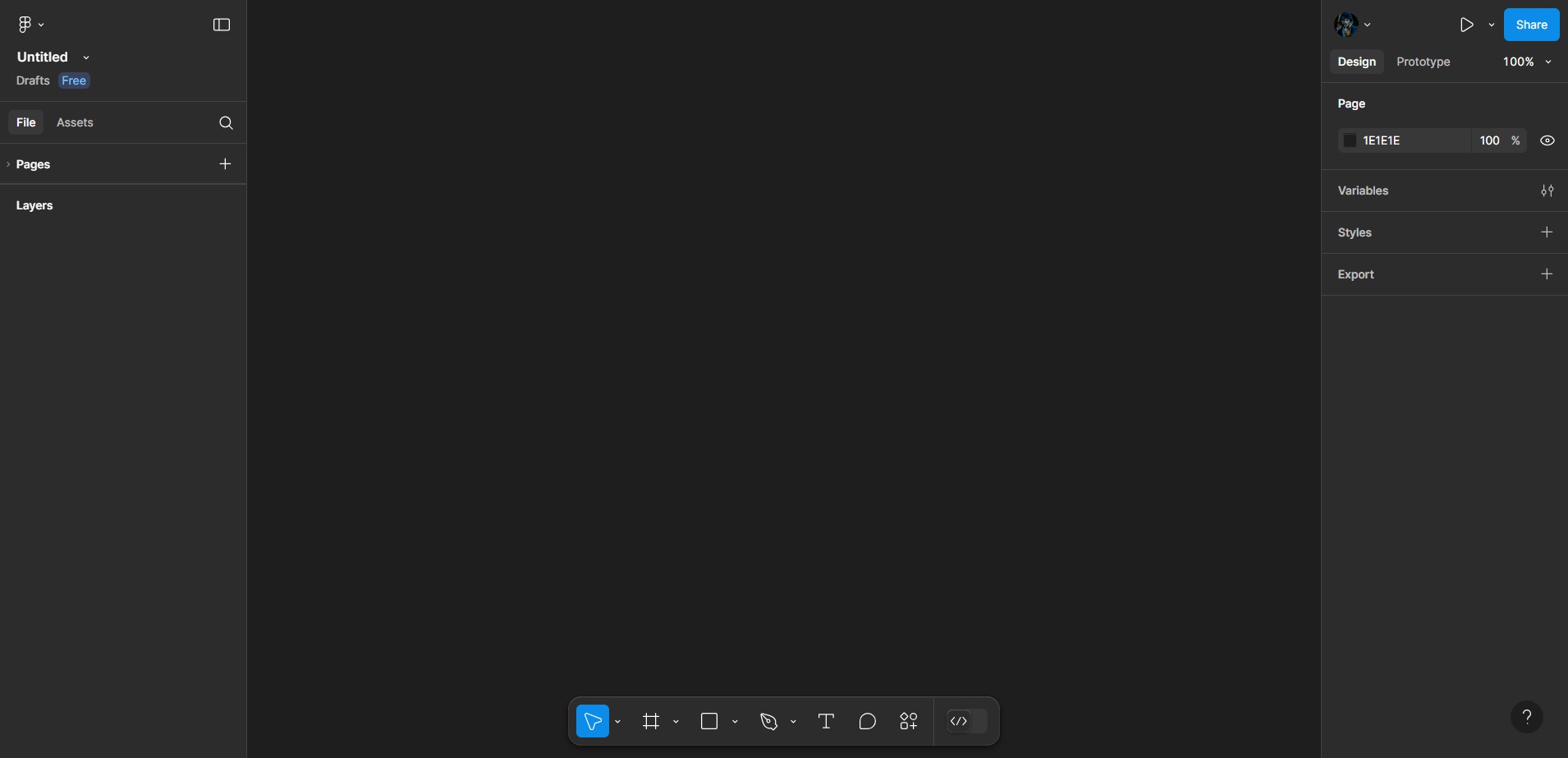1568x758 pixels.
Task: Collapse the left sidebar panel
Action: tap(222, 25)
